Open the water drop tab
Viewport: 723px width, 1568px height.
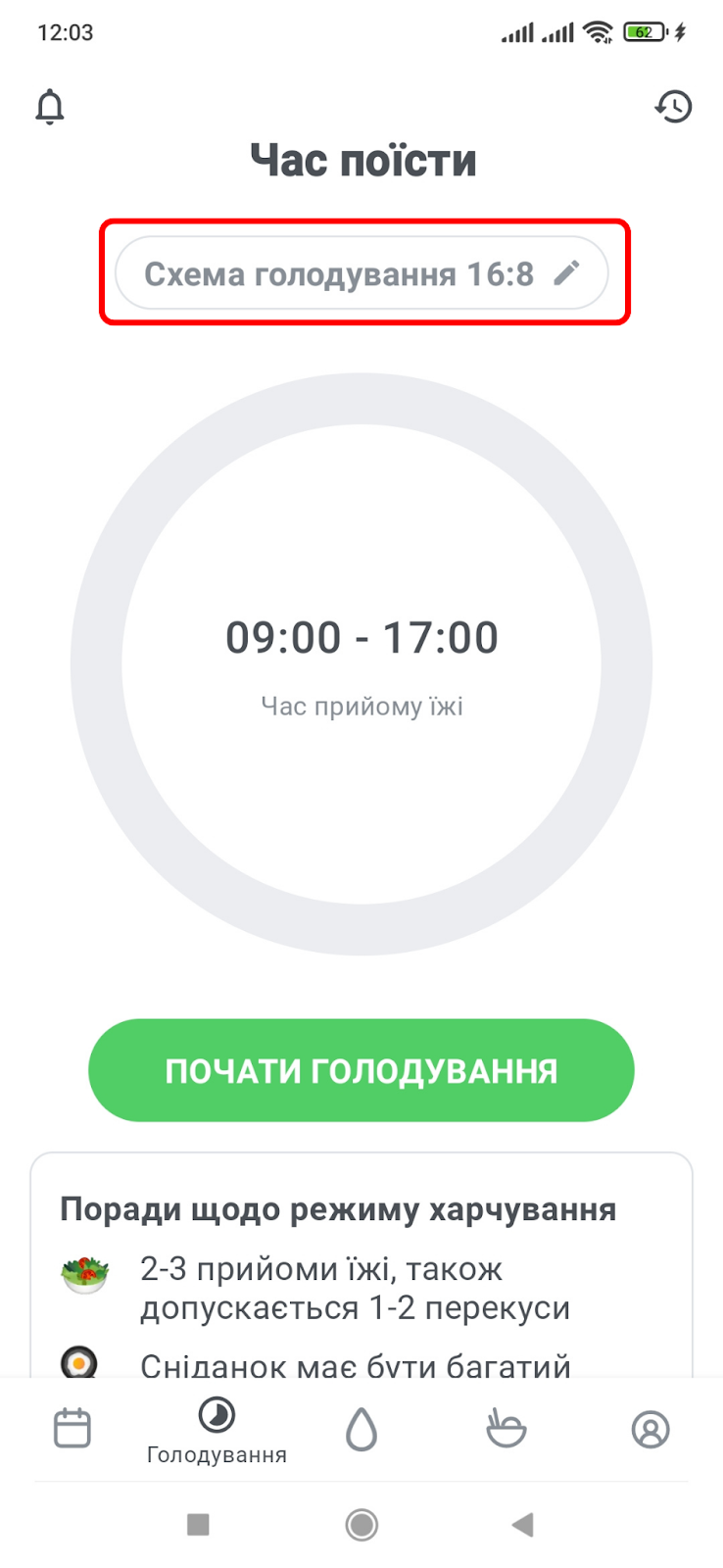pos(361,1429)
